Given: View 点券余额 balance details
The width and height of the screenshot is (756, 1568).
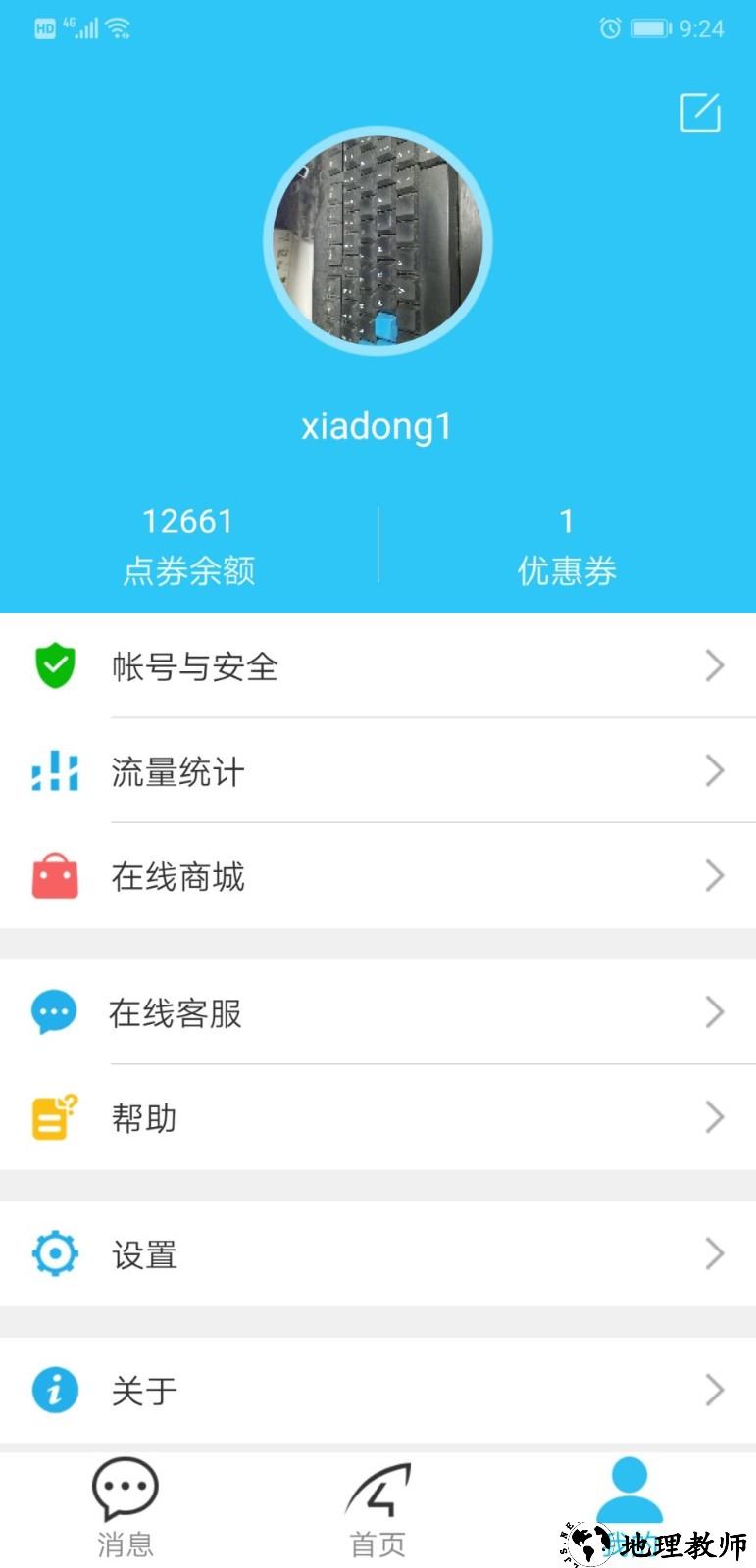Looking at the screenshot, I should coord(188,545).
